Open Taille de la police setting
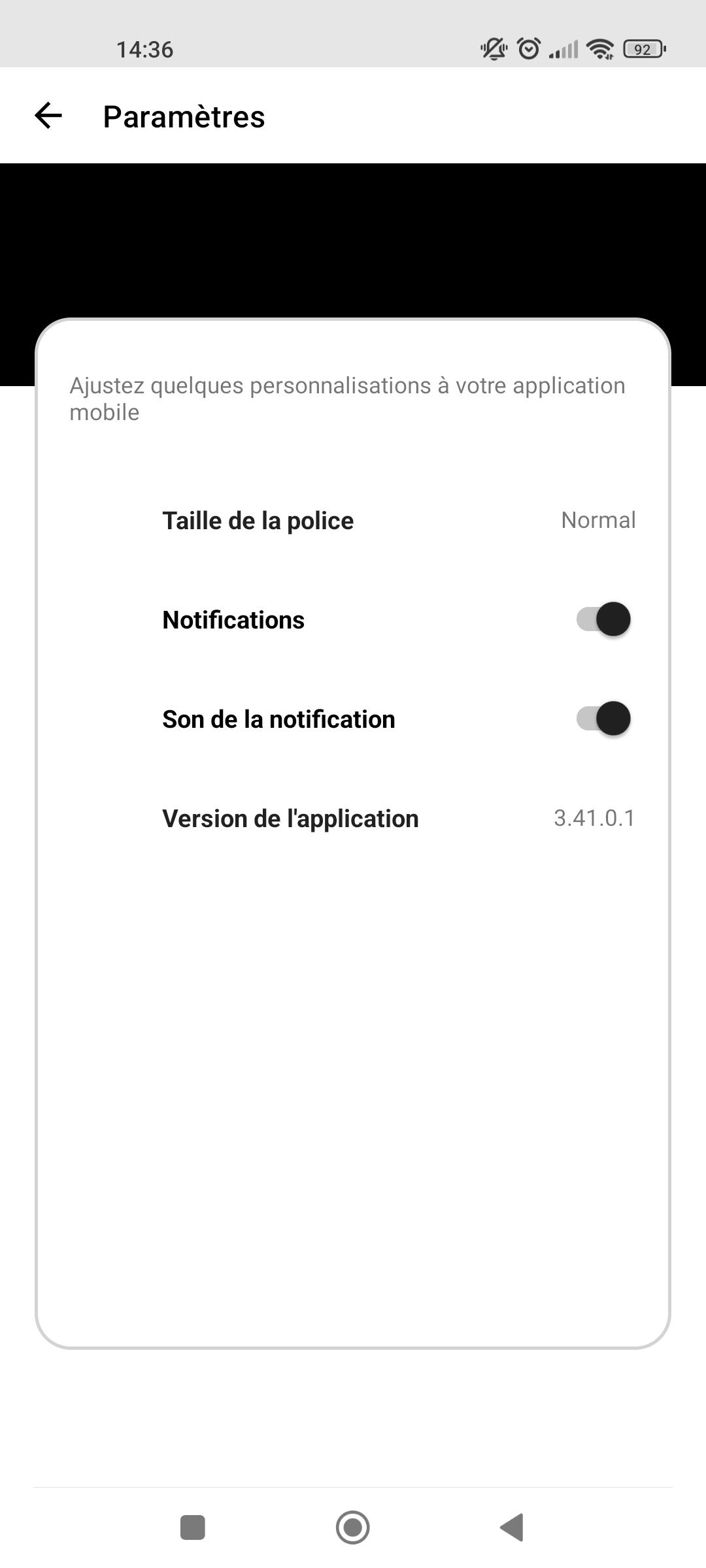Viewport: 706px width, 1568px height. point(353,521)
